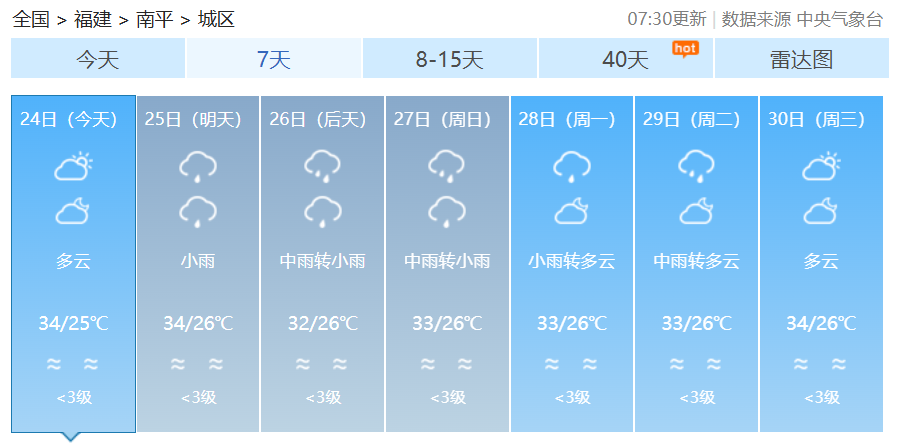Open the 雷达图 tab
The height and width of the screenshot is (447, 897).
(x=801, y=59)
